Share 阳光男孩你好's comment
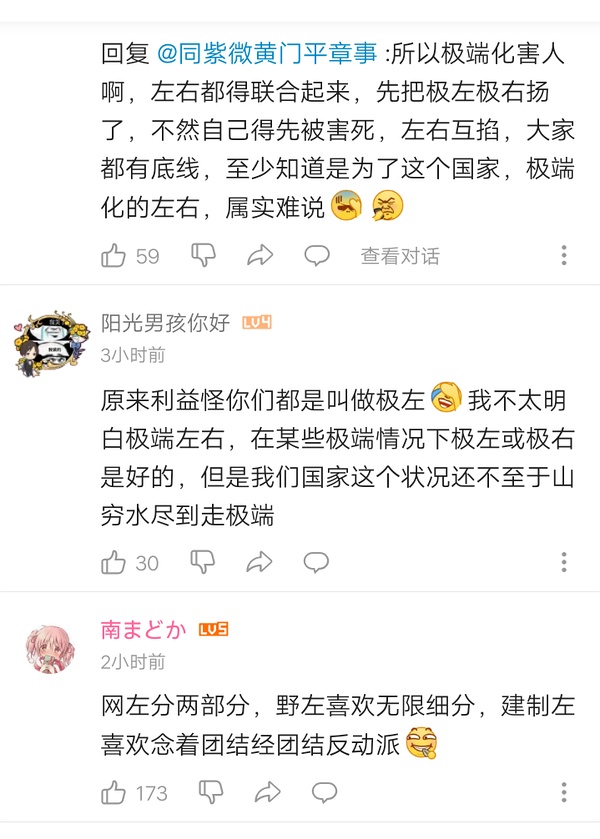The height and width of the screenshot is (839, 600). [x=260, y=563]
